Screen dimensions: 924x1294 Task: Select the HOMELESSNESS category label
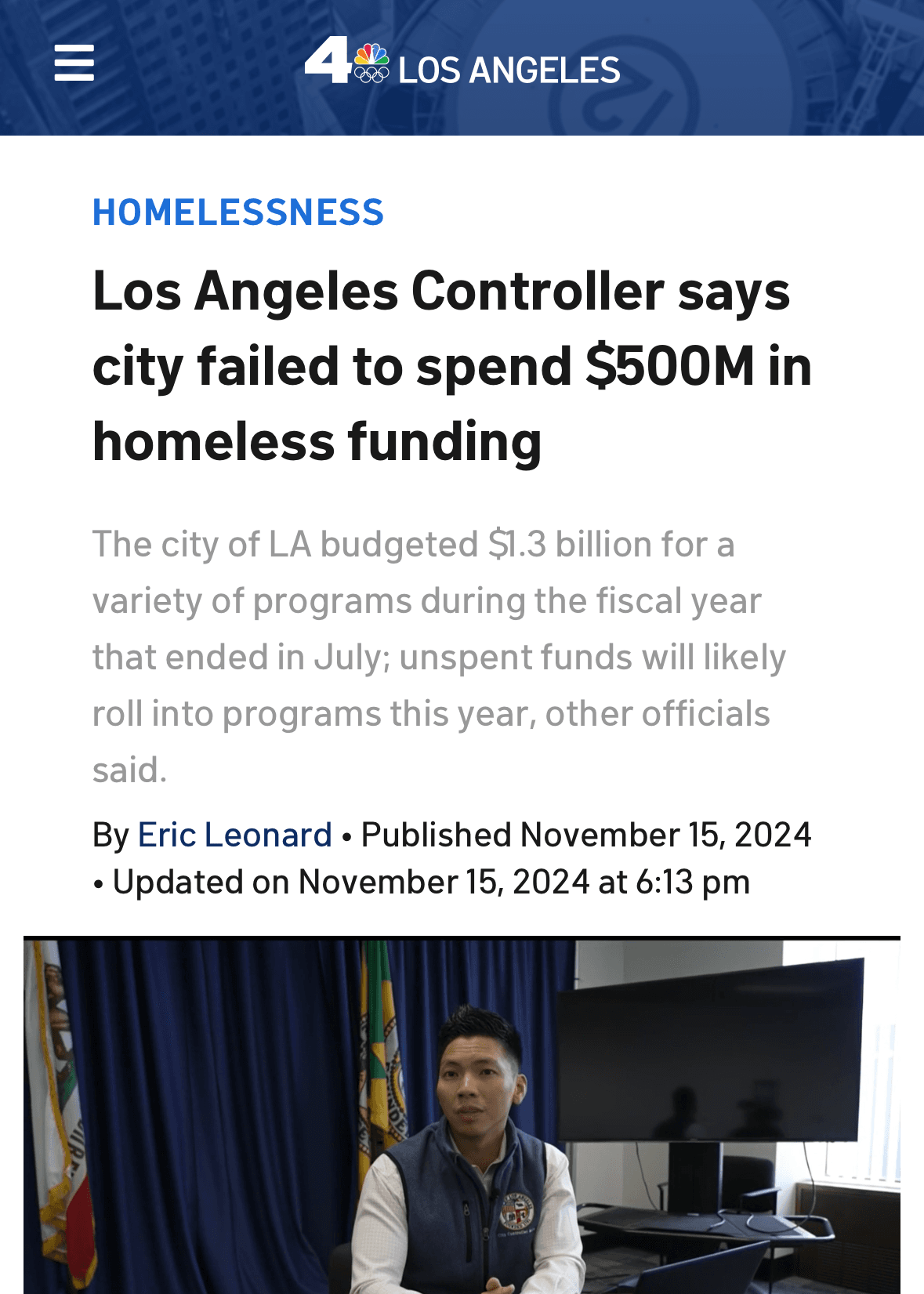click(237, 210)
